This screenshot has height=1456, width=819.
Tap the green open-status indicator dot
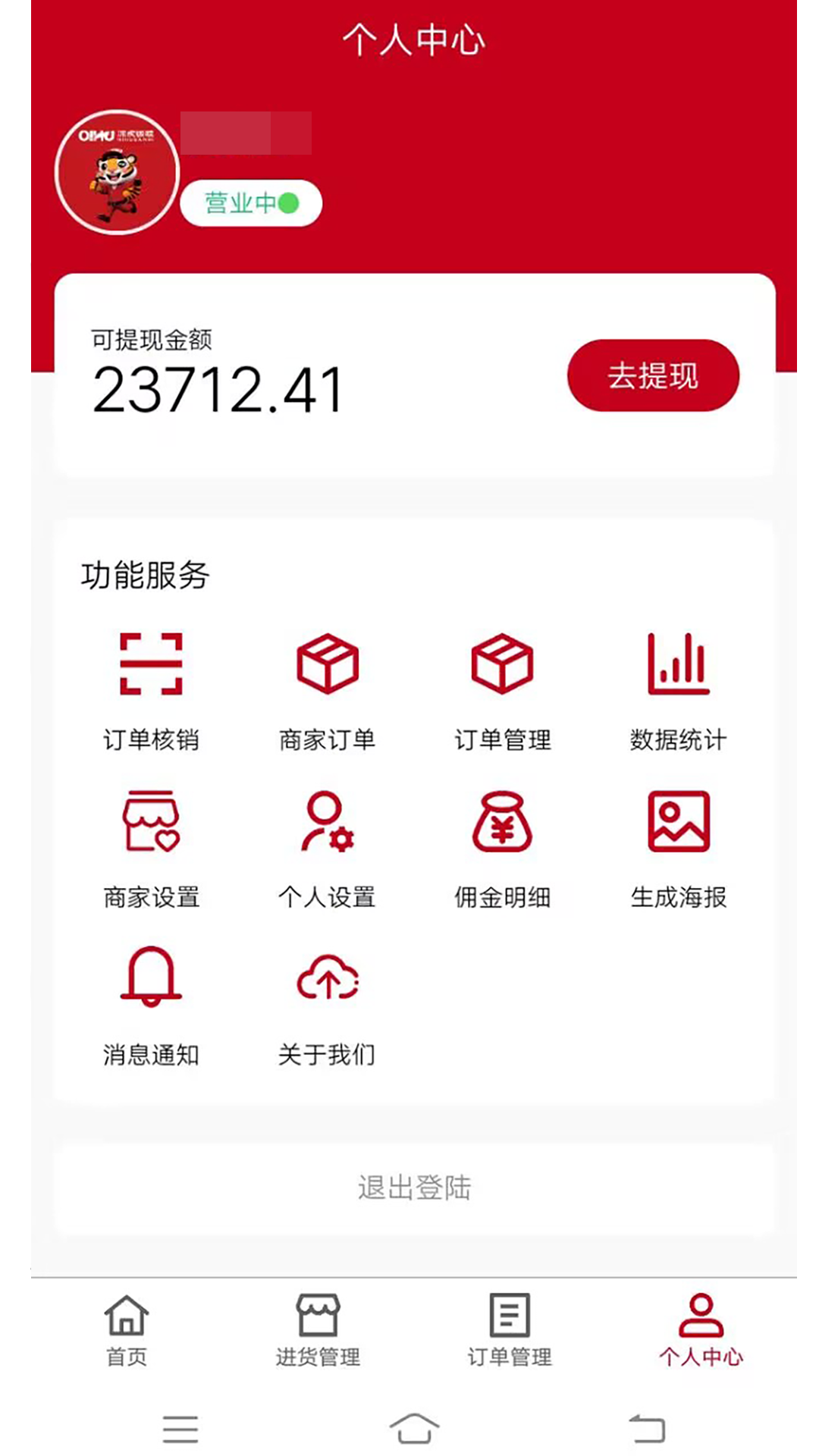290,202
